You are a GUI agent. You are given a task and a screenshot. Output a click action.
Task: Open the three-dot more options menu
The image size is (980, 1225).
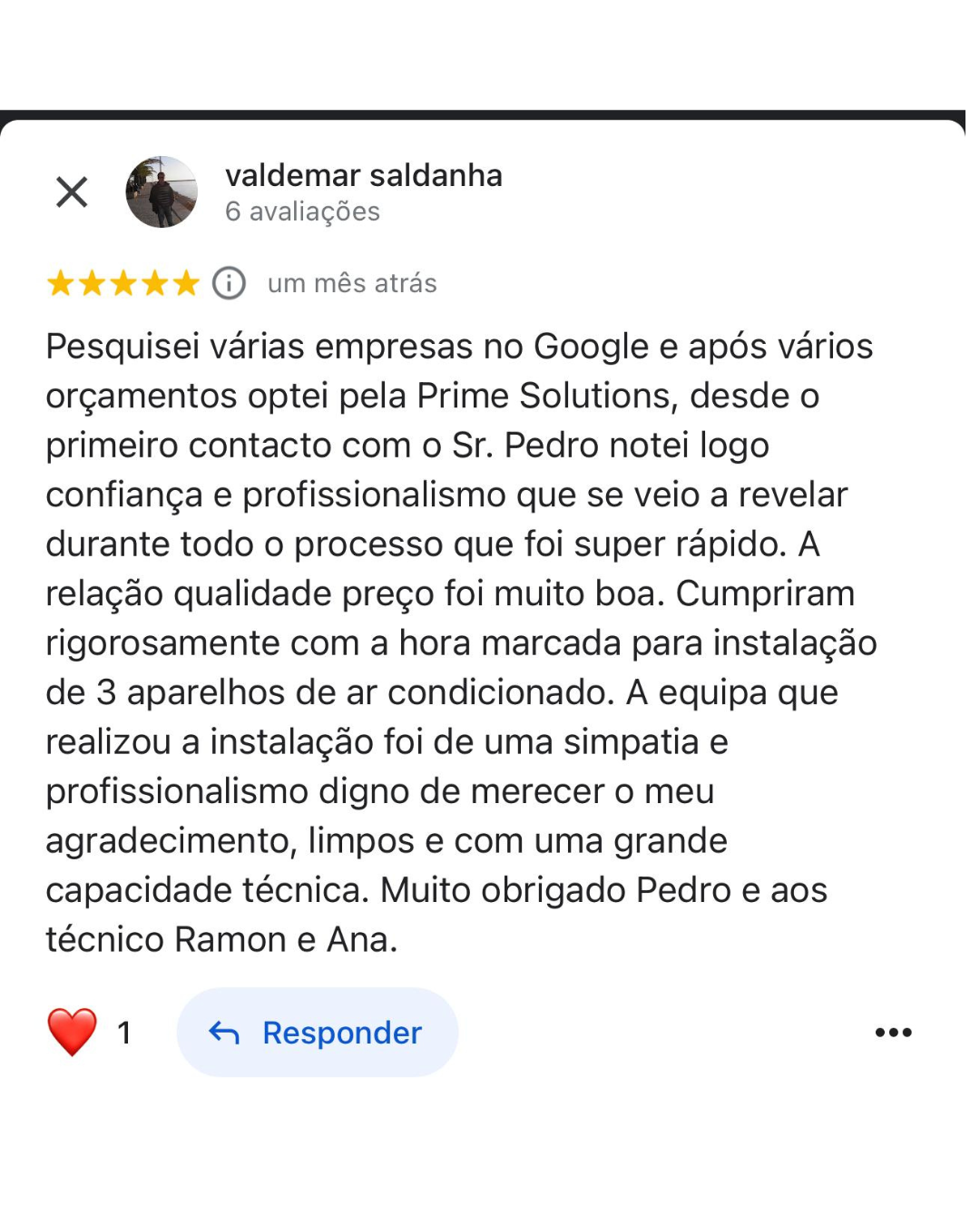pos(893,1033)
